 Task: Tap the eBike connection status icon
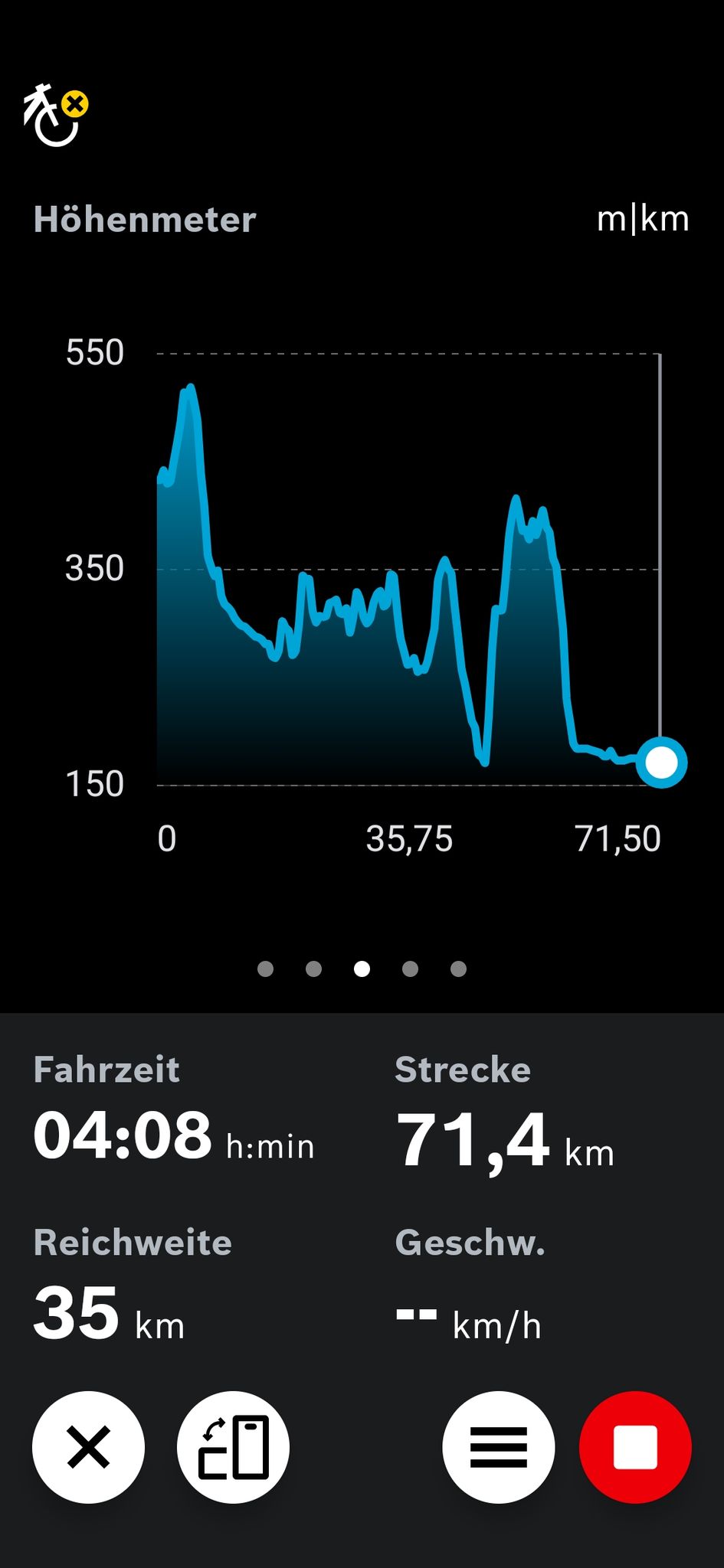(55, 116)
